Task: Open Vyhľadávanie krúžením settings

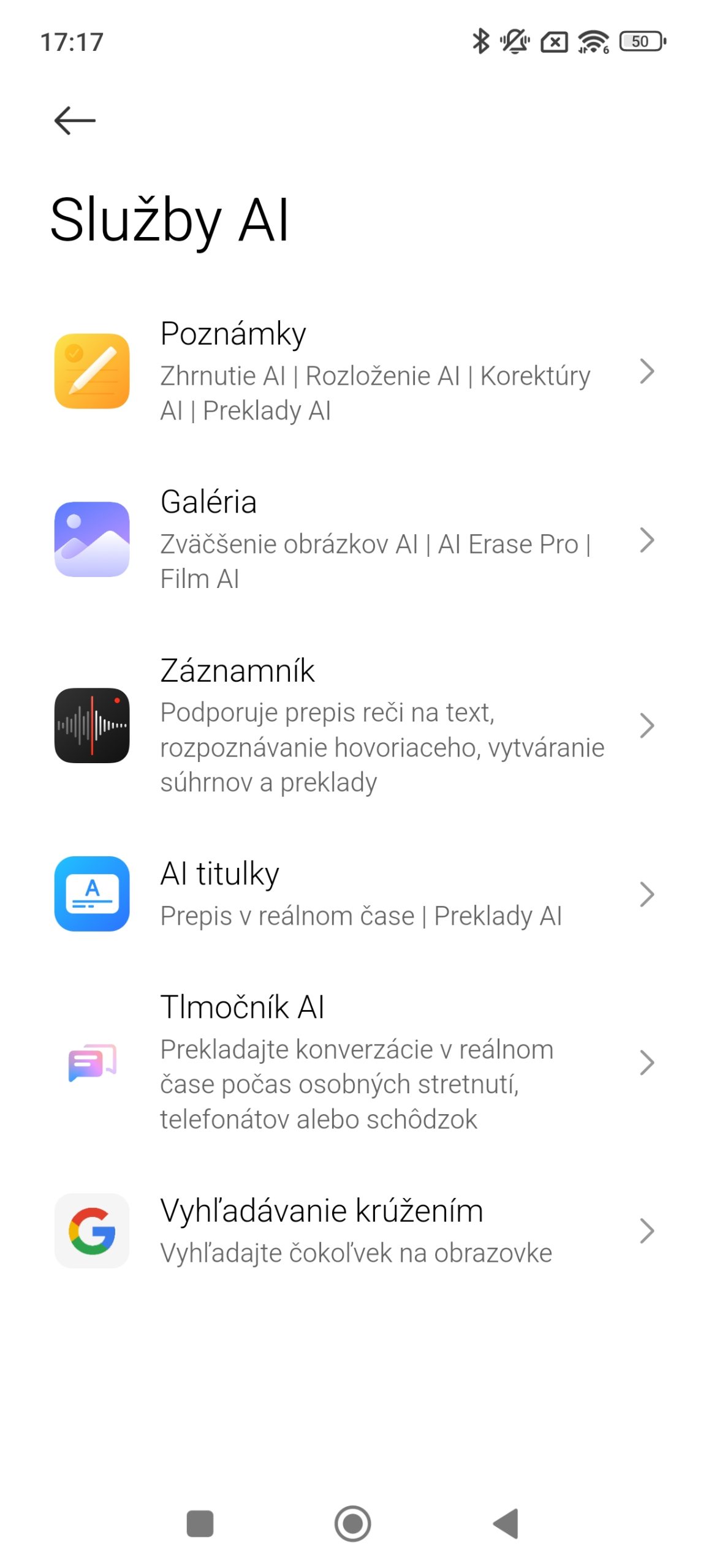Action: pos(353,1231)
